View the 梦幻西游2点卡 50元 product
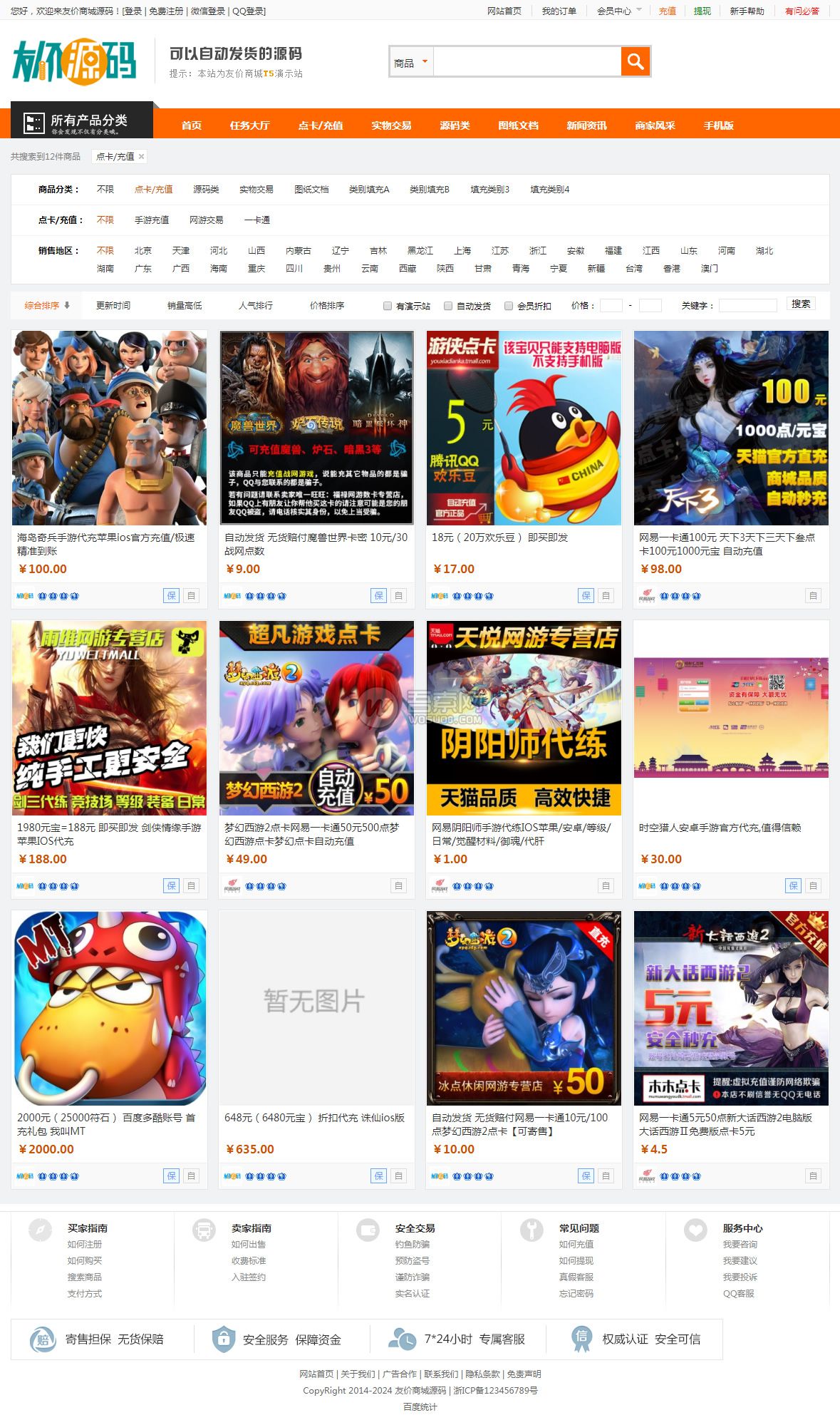This screenshot has width=840, height=1415. point(316,718)
